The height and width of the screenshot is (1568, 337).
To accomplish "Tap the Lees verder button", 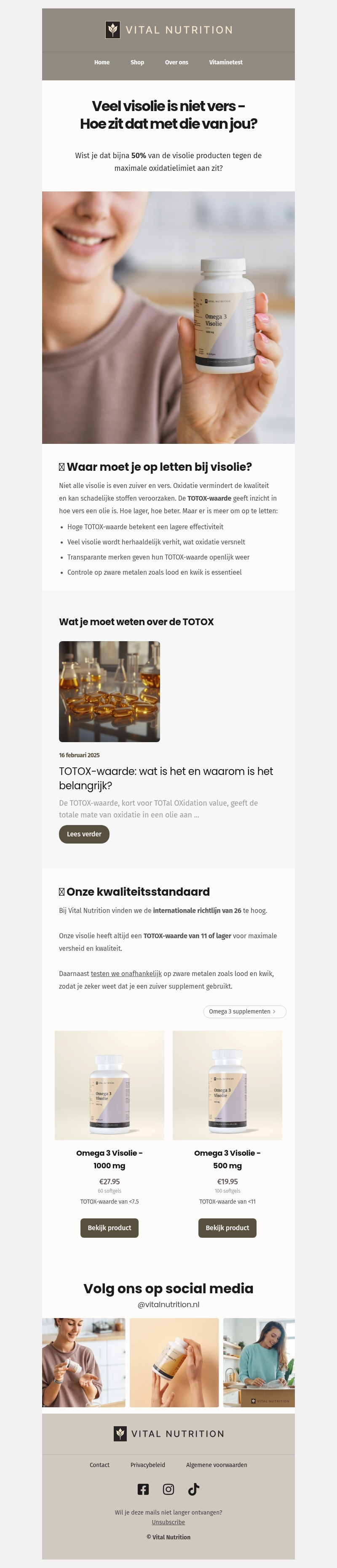I will point(84,834).
